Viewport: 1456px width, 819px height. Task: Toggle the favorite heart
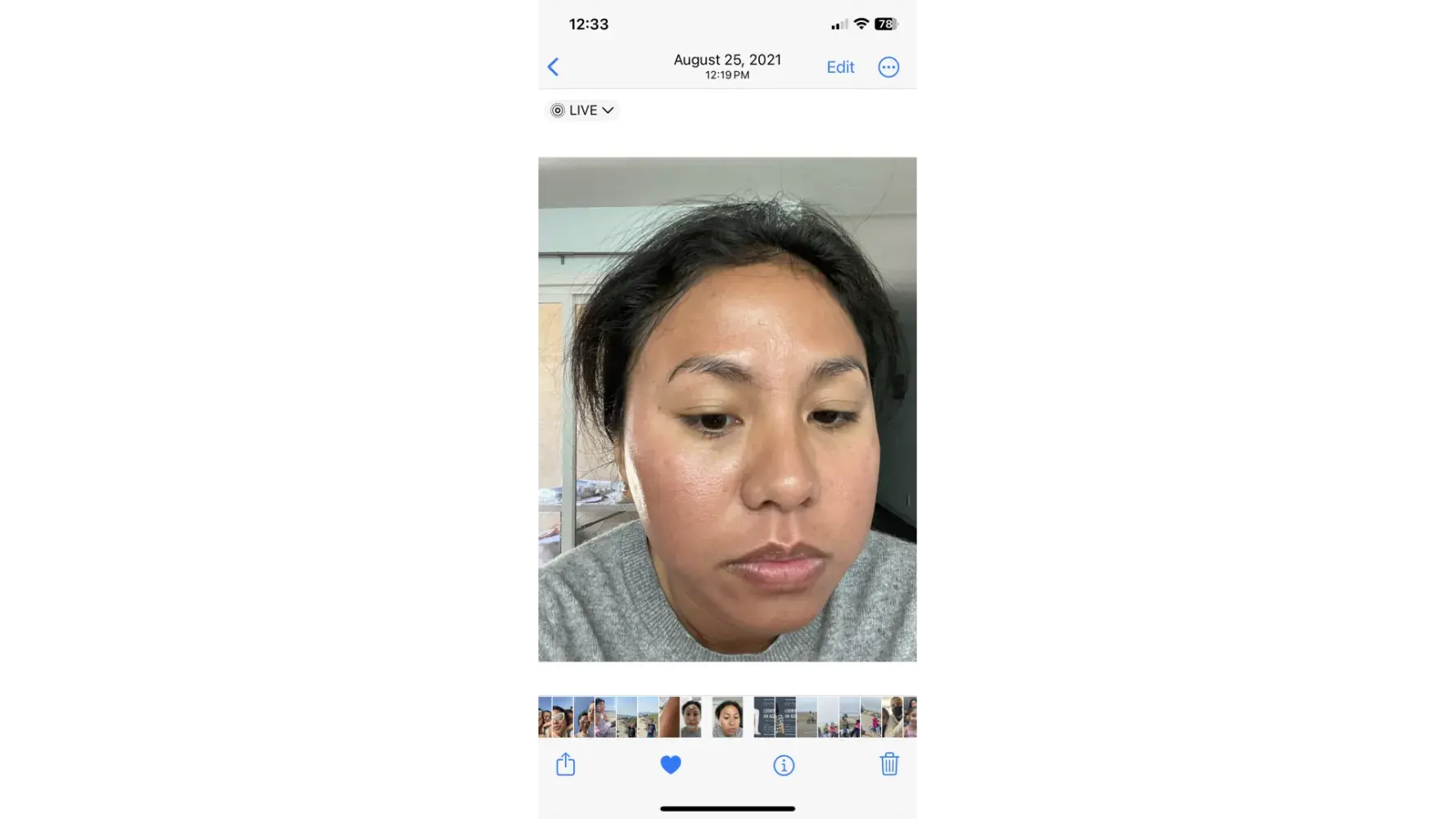click(x=671, y=765)
